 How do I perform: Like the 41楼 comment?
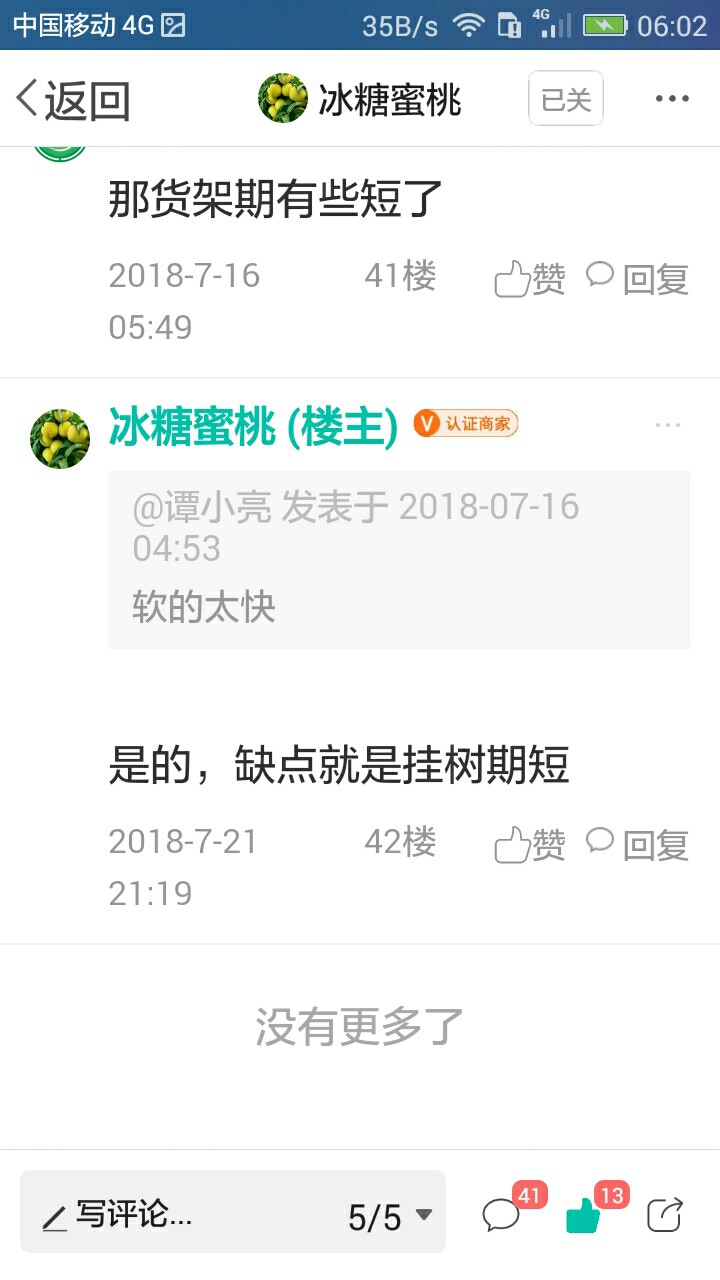530,279
